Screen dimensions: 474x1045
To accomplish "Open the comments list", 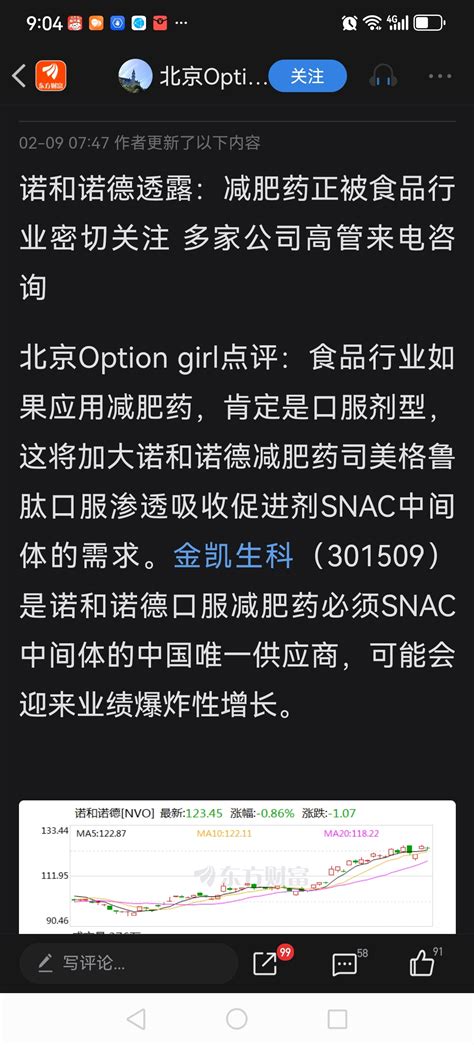I will (x=346, y=964).
